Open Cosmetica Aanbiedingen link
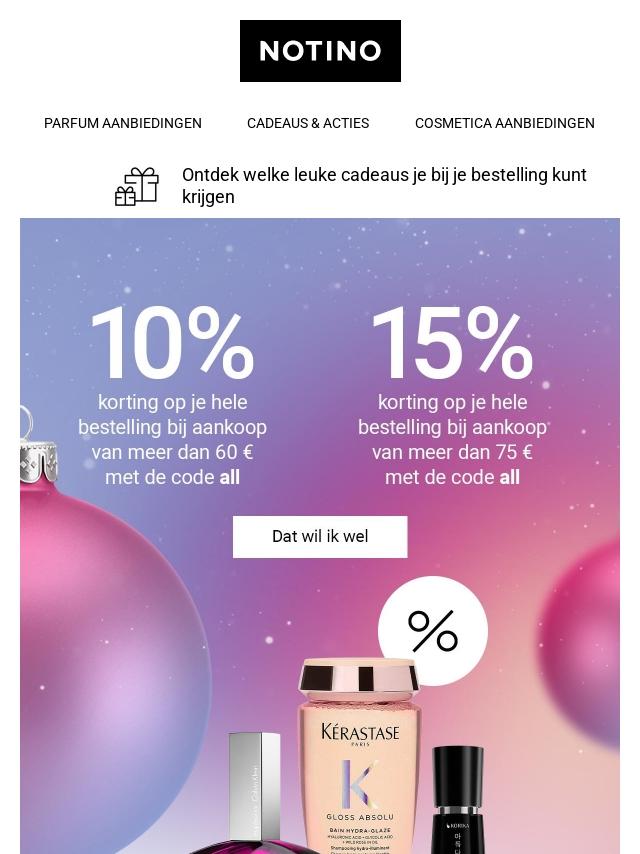The image size is (640, 854). (504, 123)
